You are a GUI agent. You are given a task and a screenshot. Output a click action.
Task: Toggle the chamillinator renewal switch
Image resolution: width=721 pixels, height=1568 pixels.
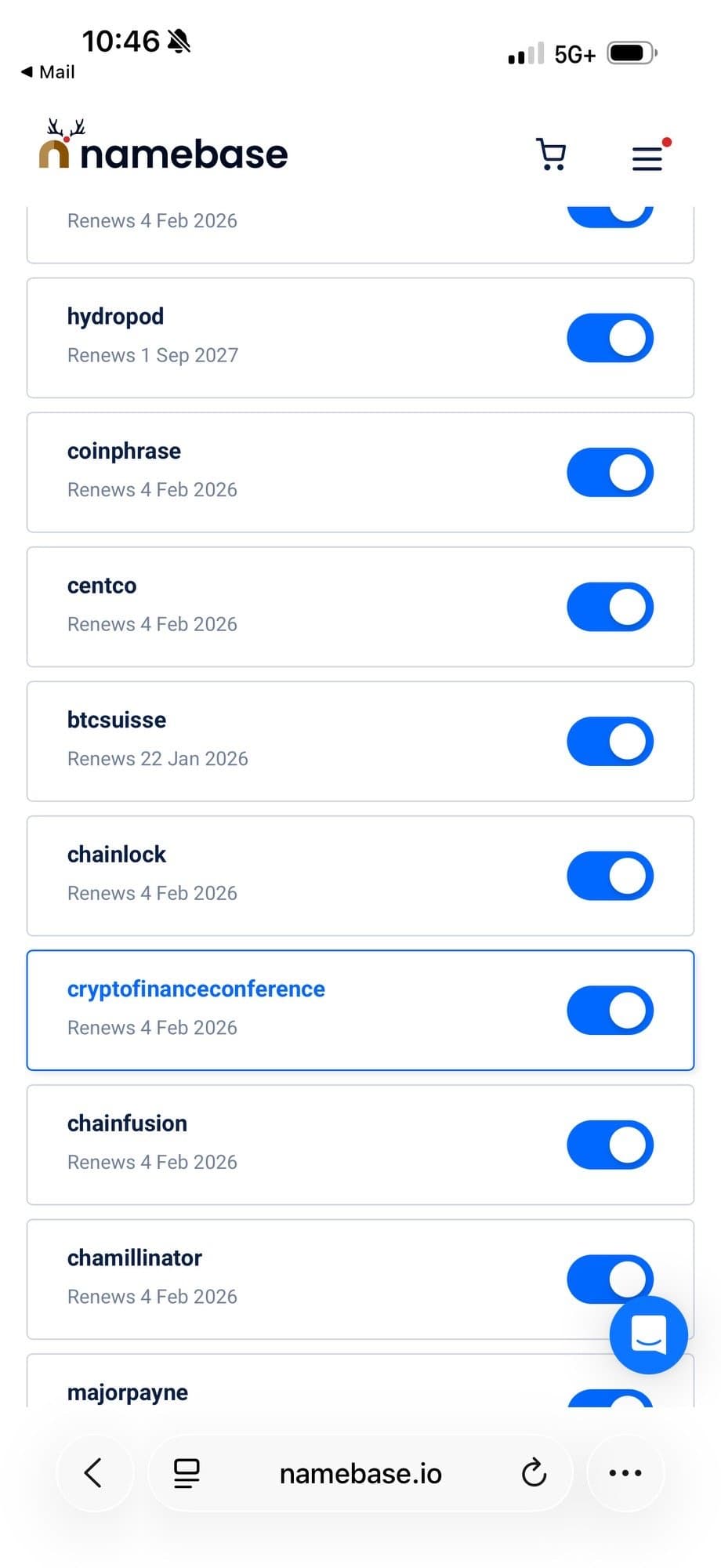pyautogui.click(x=610, y=1279)
